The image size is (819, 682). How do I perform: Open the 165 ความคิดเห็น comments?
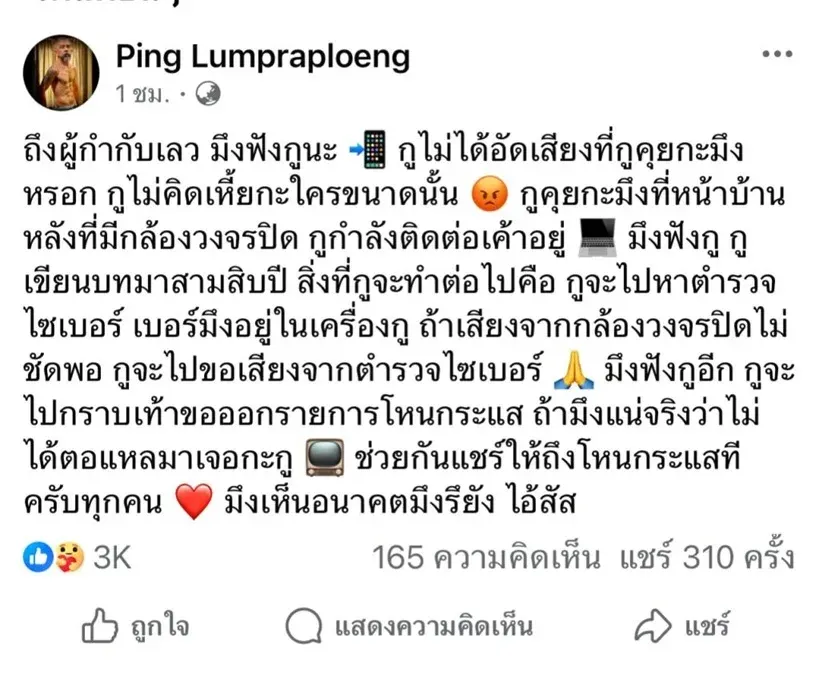(x=485, y=557)
